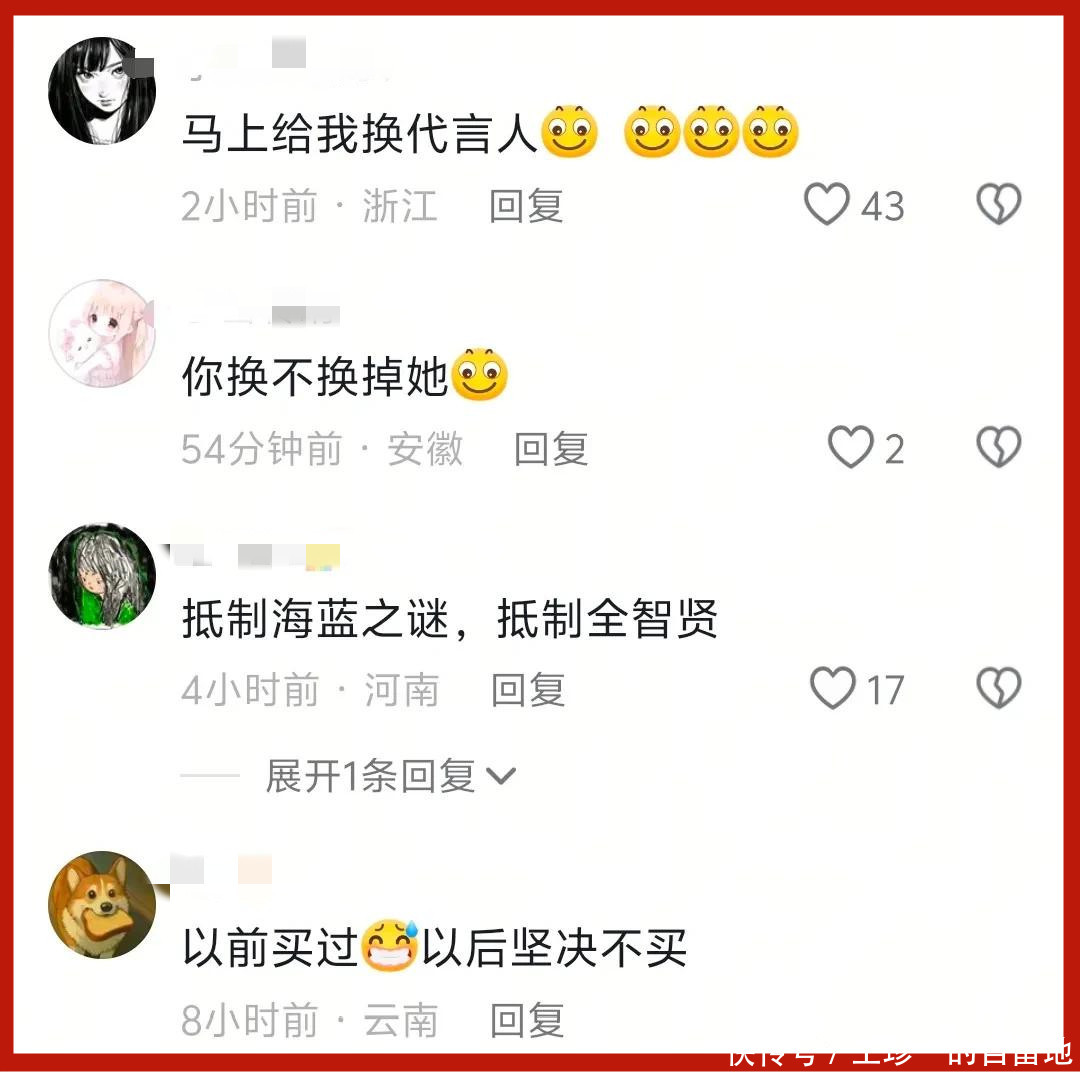This screenshot has width=1080, height=1072.
Task: Reply to the comment from 浙江
Action: [x=526, y=206]
